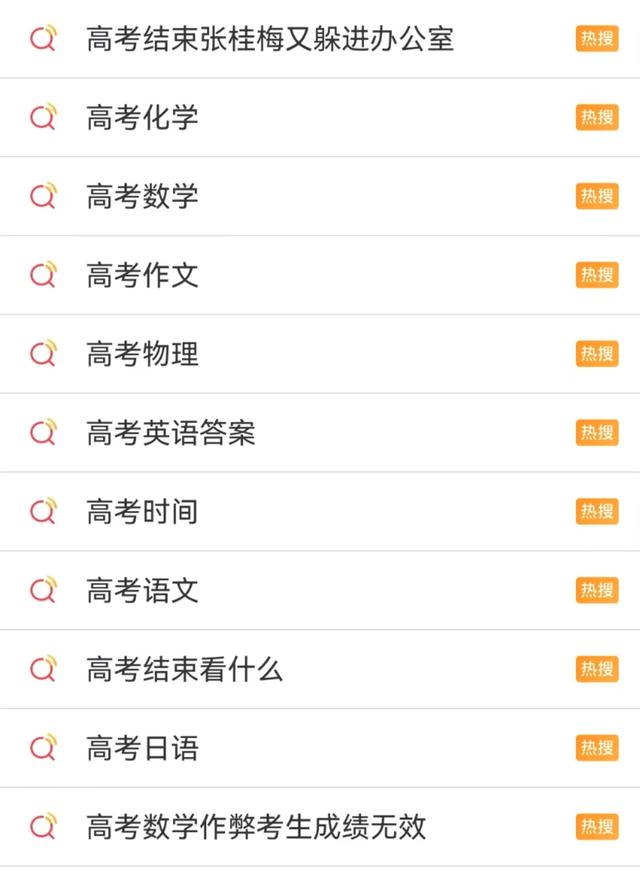Choose the 高考物理 suggestion
Screen dimensions: 640x880
(143, 354)
